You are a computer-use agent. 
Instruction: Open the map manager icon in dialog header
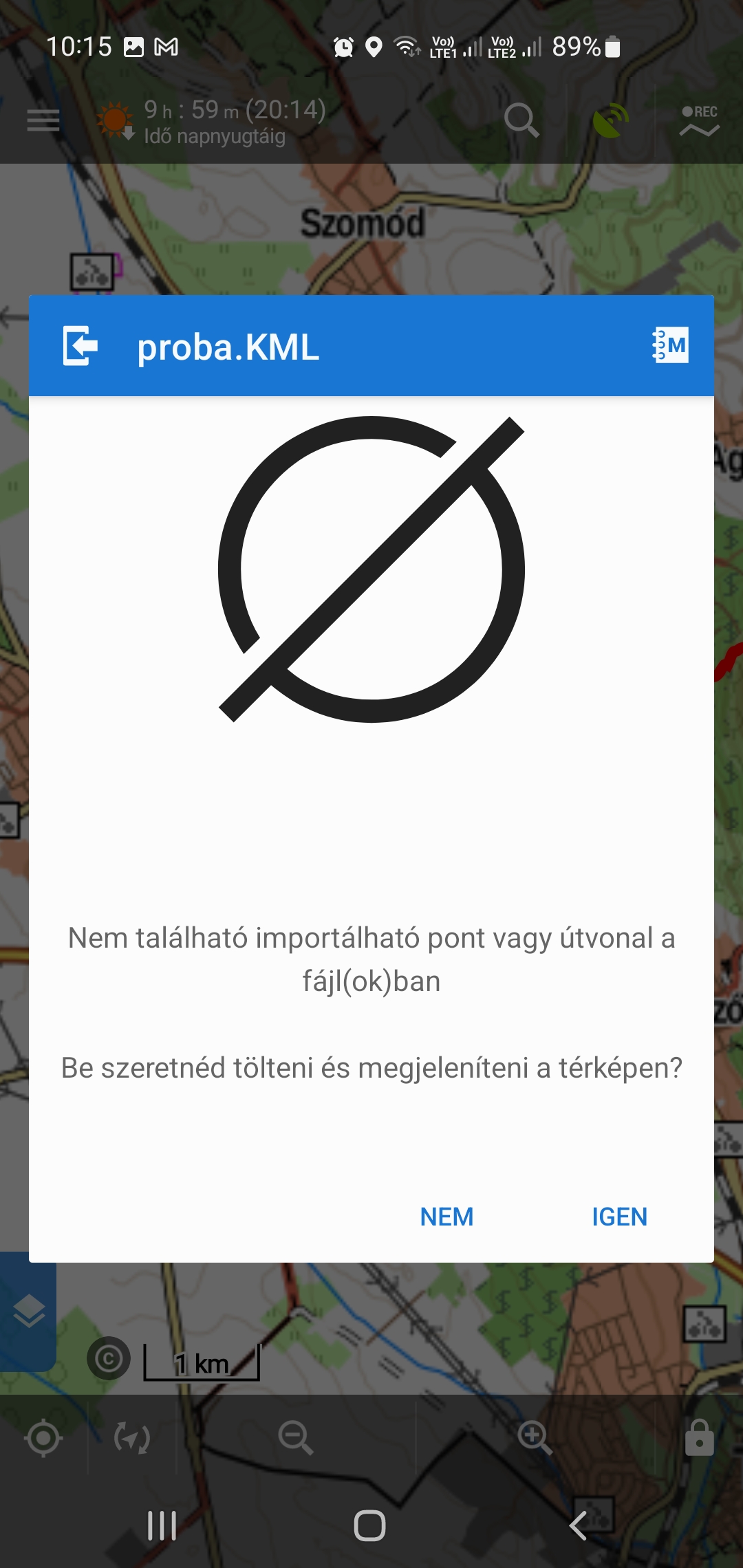point(669,345)
